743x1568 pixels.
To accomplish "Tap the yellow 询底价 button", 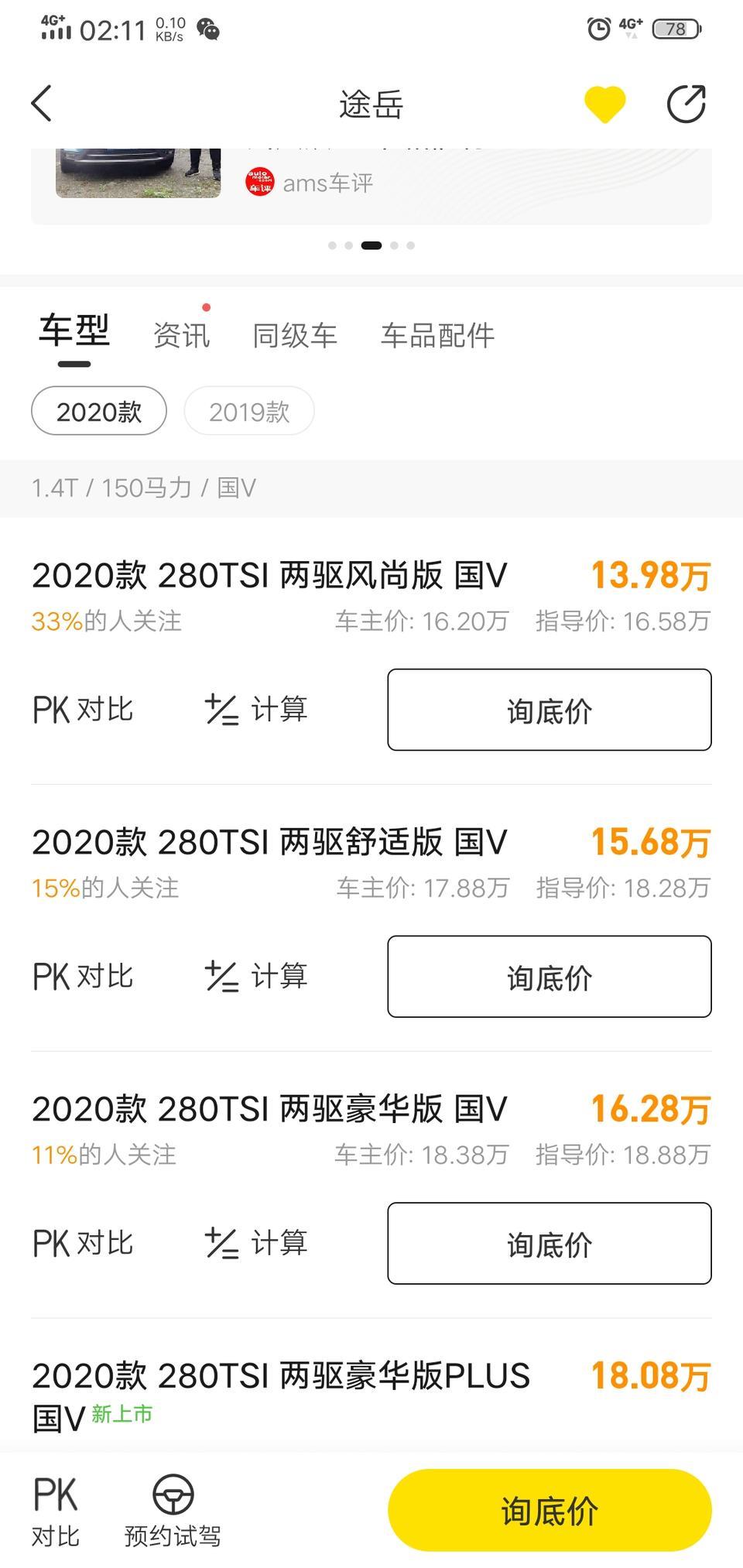I will click(x=550, y=1510).
